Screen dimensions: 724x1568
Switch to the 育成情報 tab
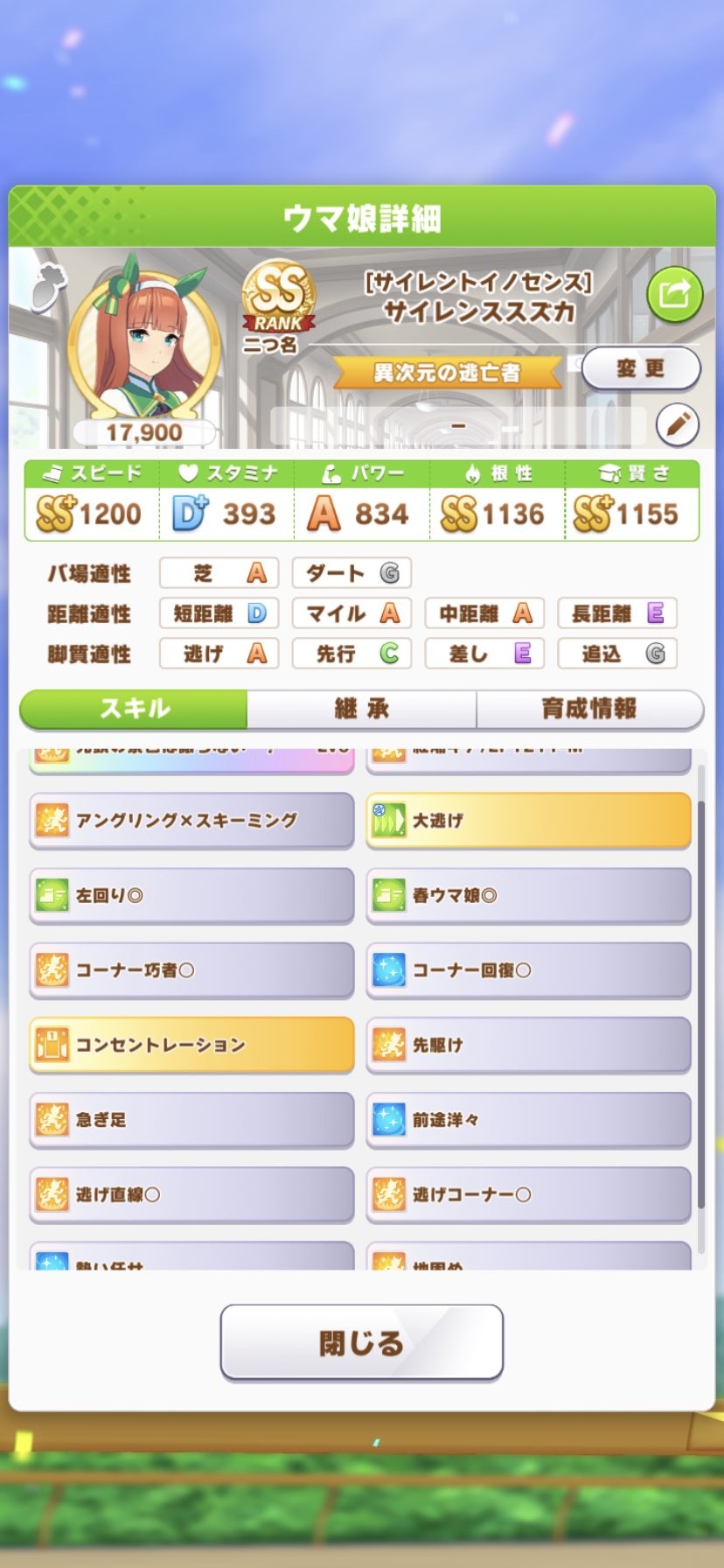coord(589,709)
